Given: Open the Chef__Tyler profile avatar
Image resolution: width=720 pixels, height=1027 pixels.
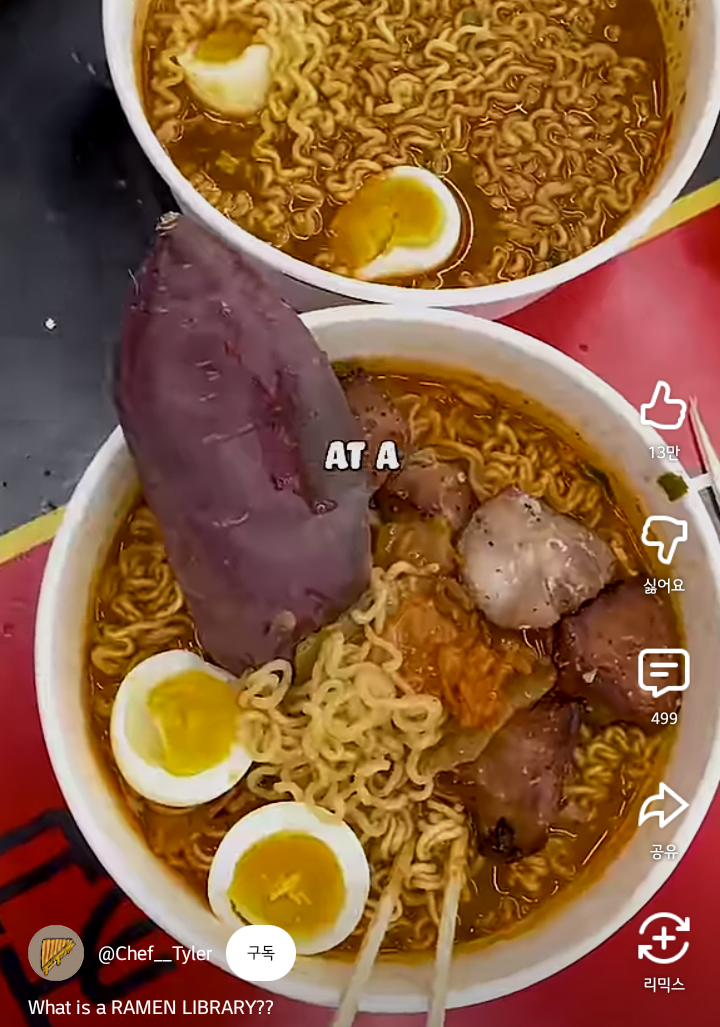Looking at the screenshot, I should coord(56,953).
